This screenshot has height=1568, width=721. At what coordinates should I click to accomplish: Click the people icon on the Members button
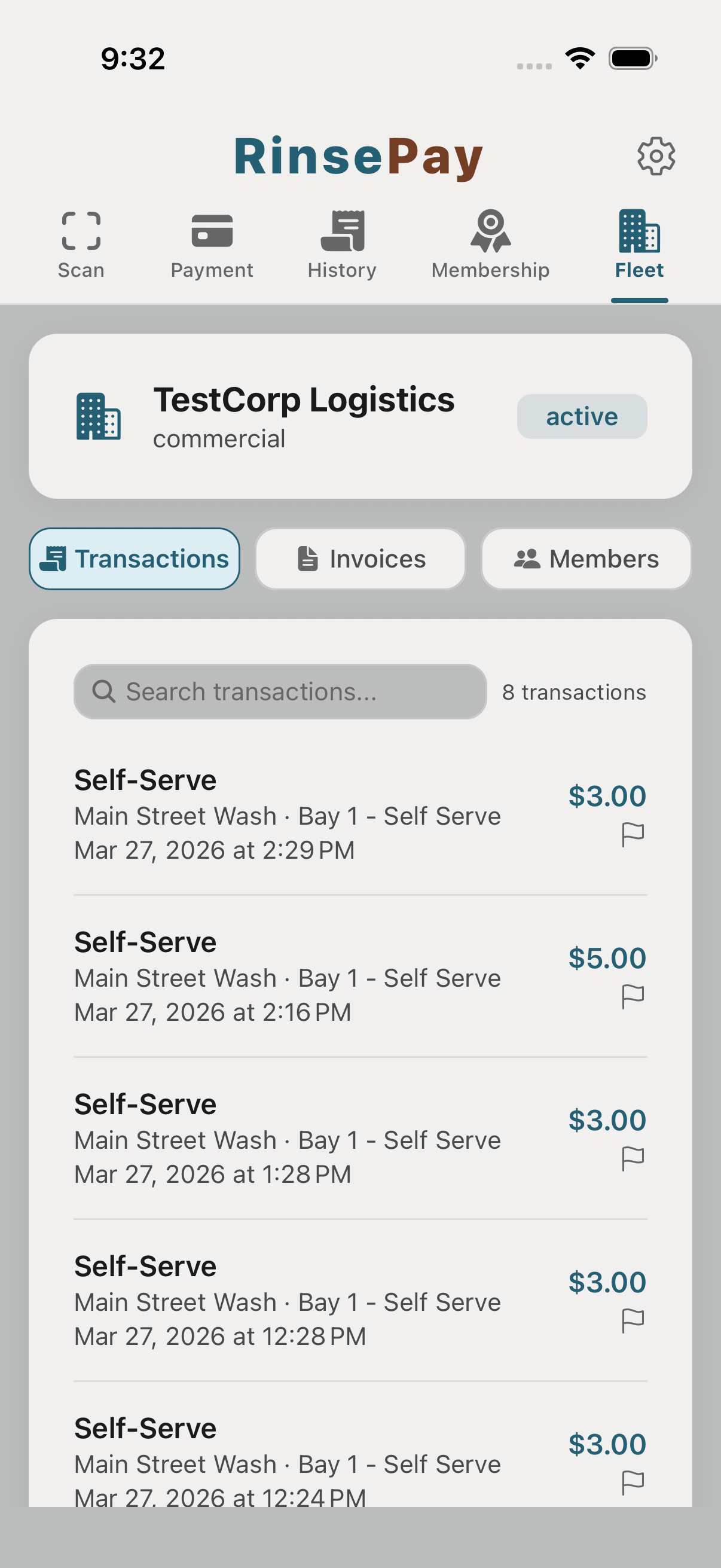coord(528,557)
